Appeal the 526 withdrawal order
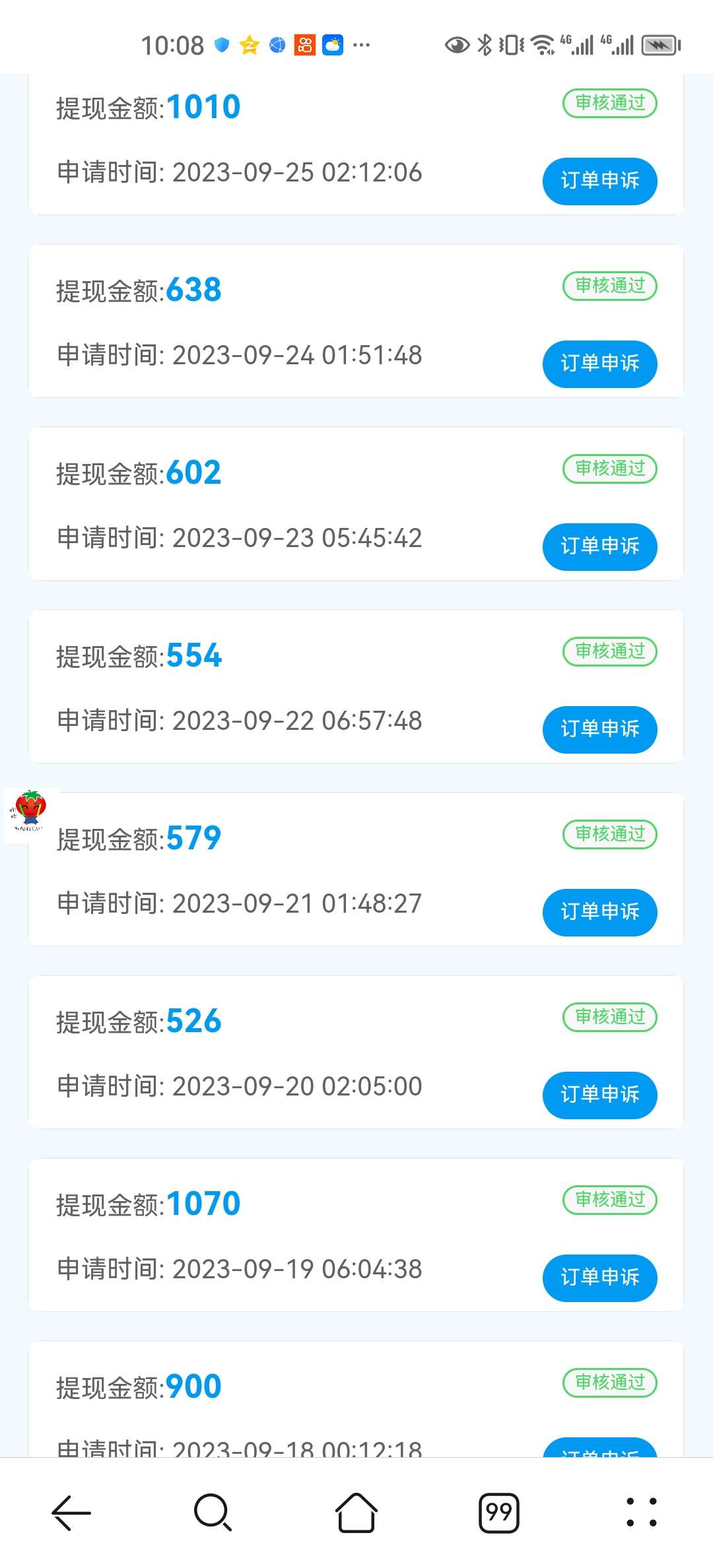 pos(599,1095)
